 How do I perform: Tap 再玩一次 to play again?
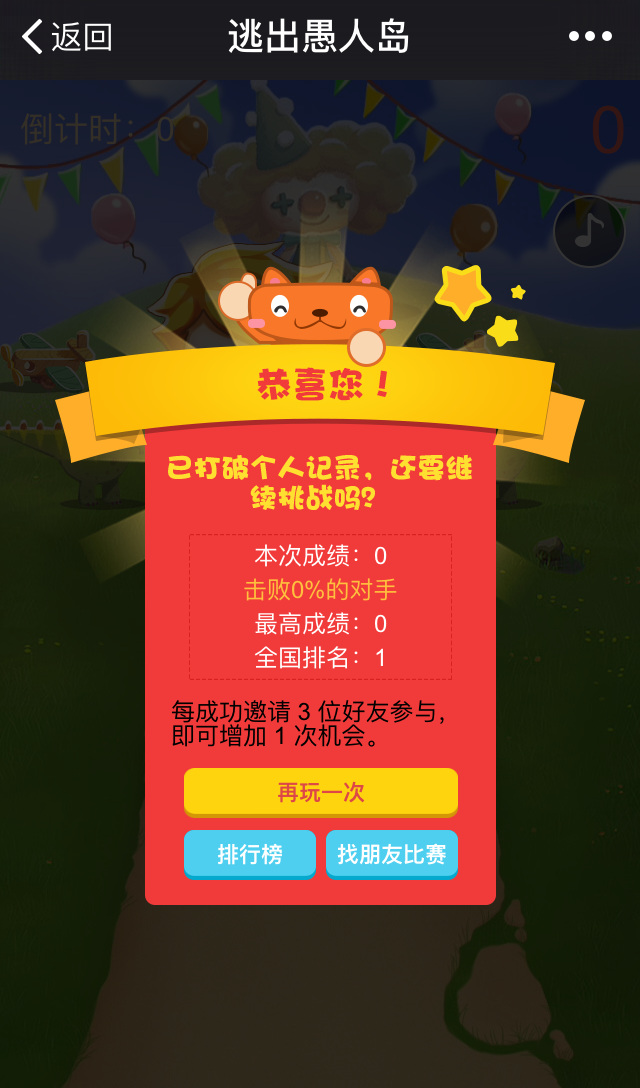point(320,792)
